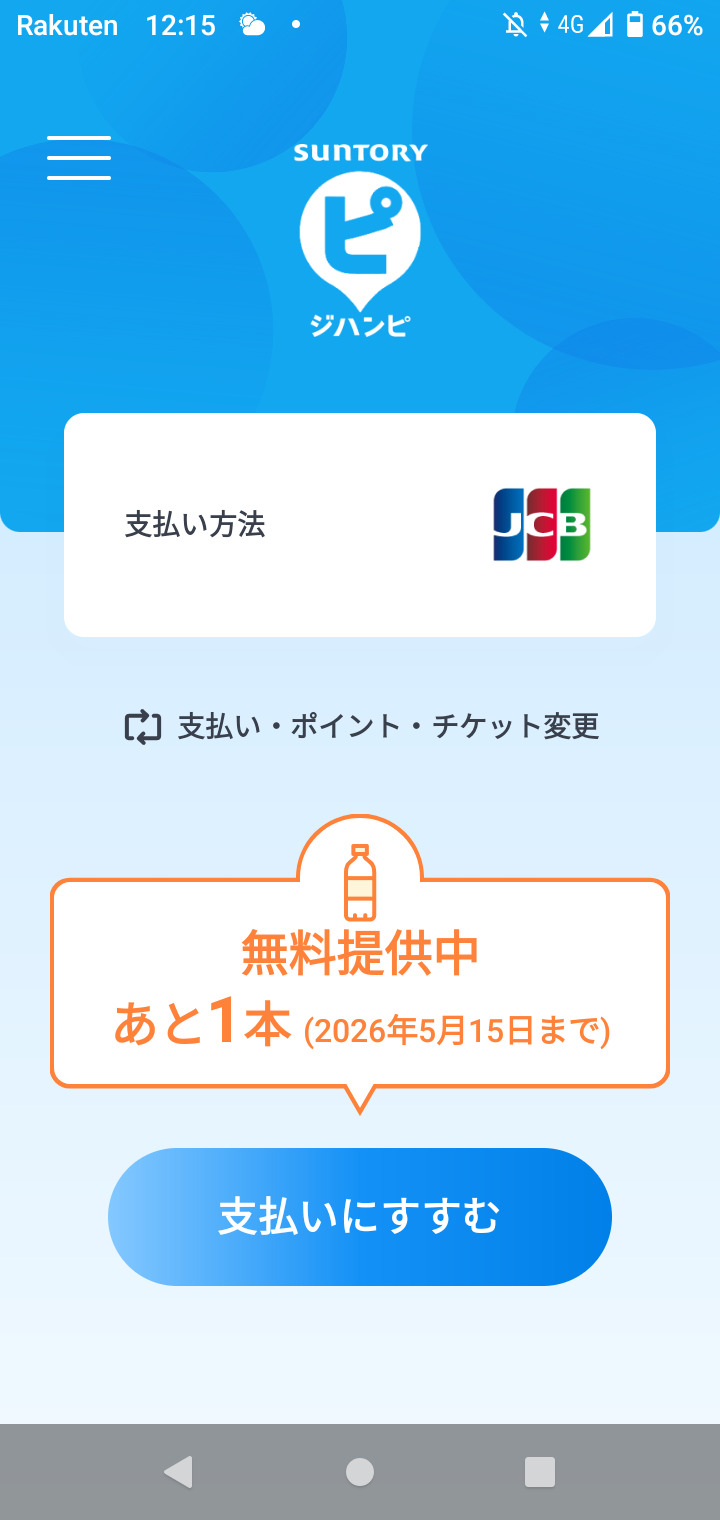Tap the system home button
720x1520 pixels.
pos(360,1472)
